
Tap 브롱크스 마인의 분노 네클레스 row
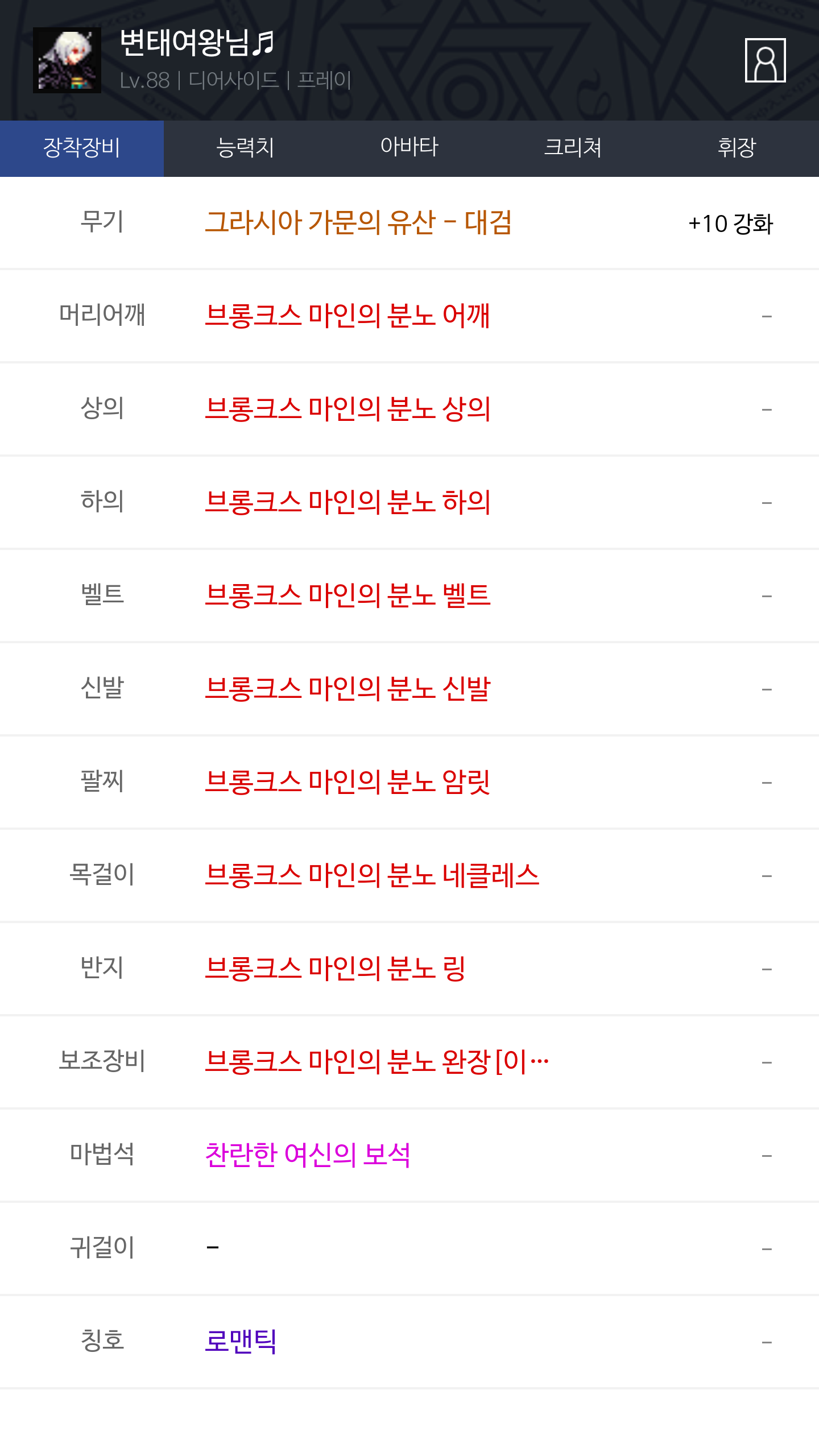(409, 875)
